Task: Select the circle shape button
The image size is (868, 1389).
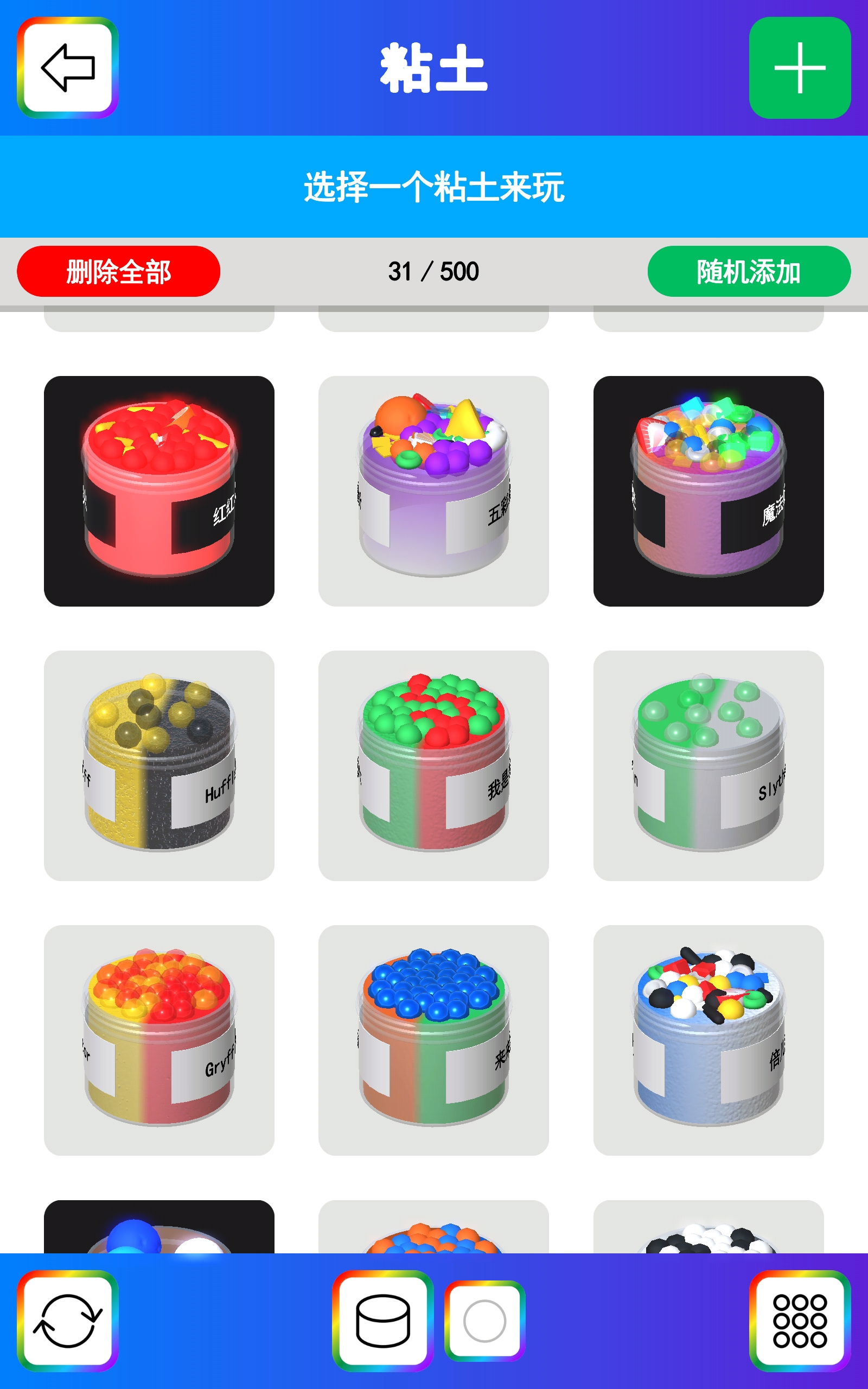Action: click(x=484, y=1321)
